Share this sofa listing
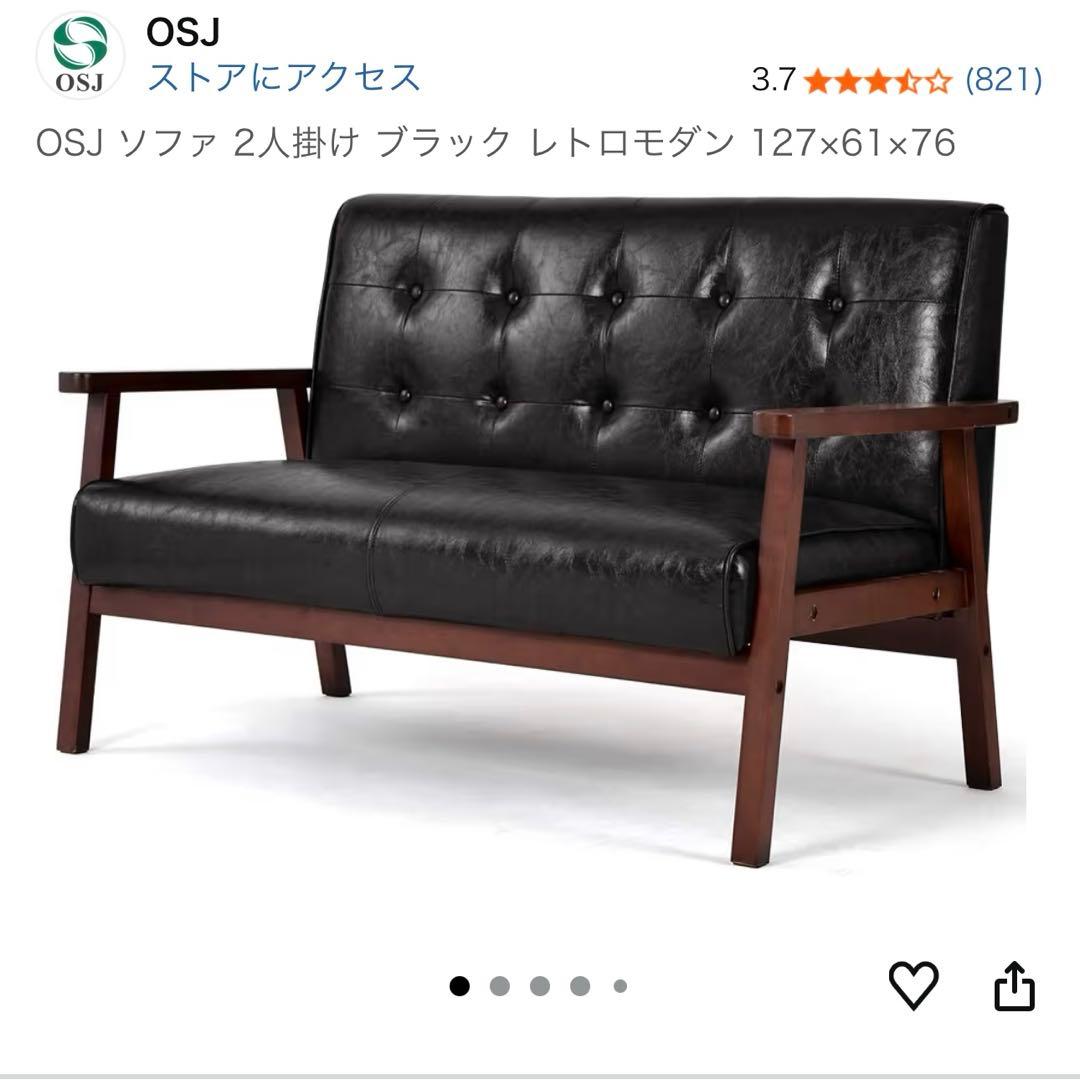The width and height of the screenshot is (1080, 1080). [1014, 986]
